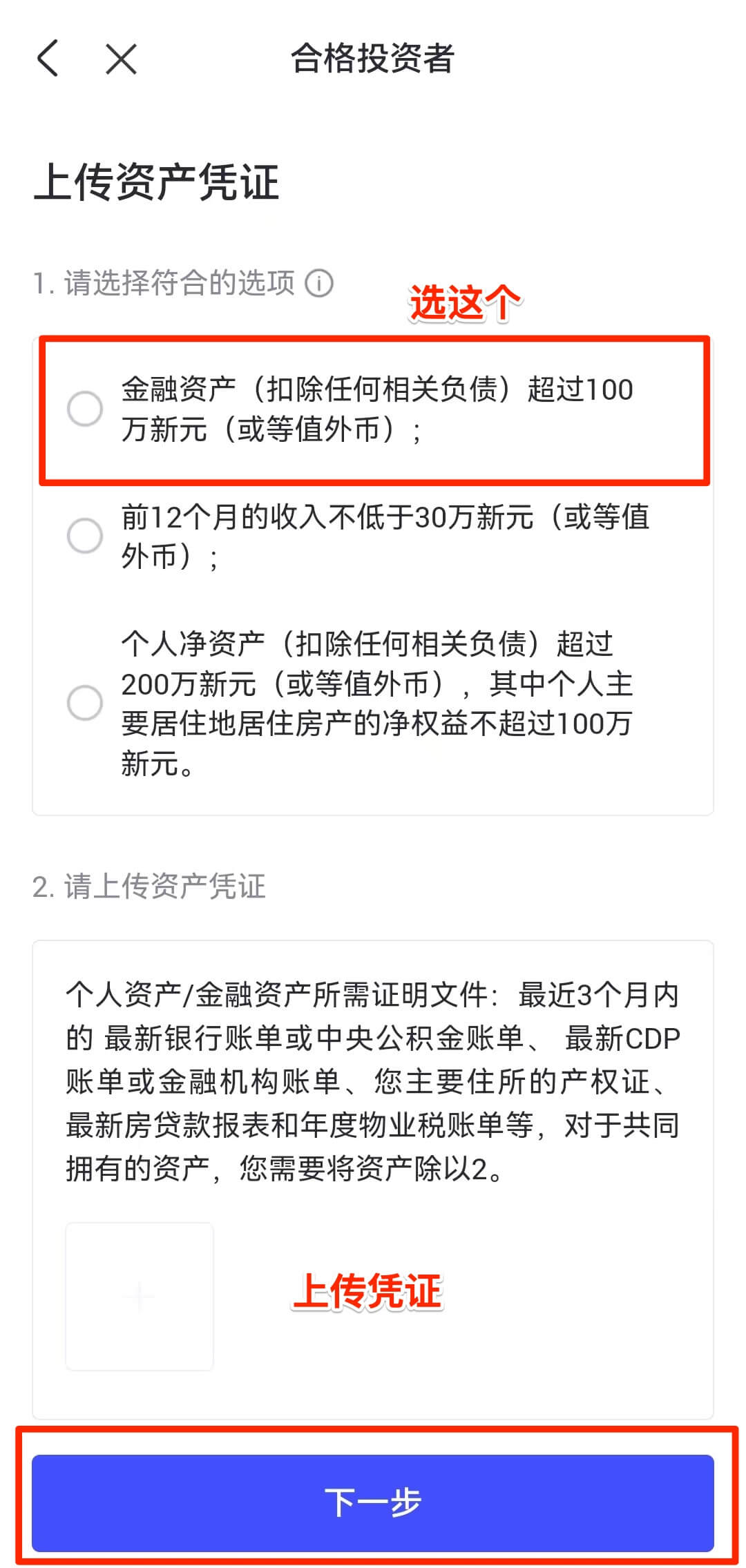Continue with the 下一步 button
Image resolution: width=746 pixels, height=1568 pixels.
[x=373, y=1502]
